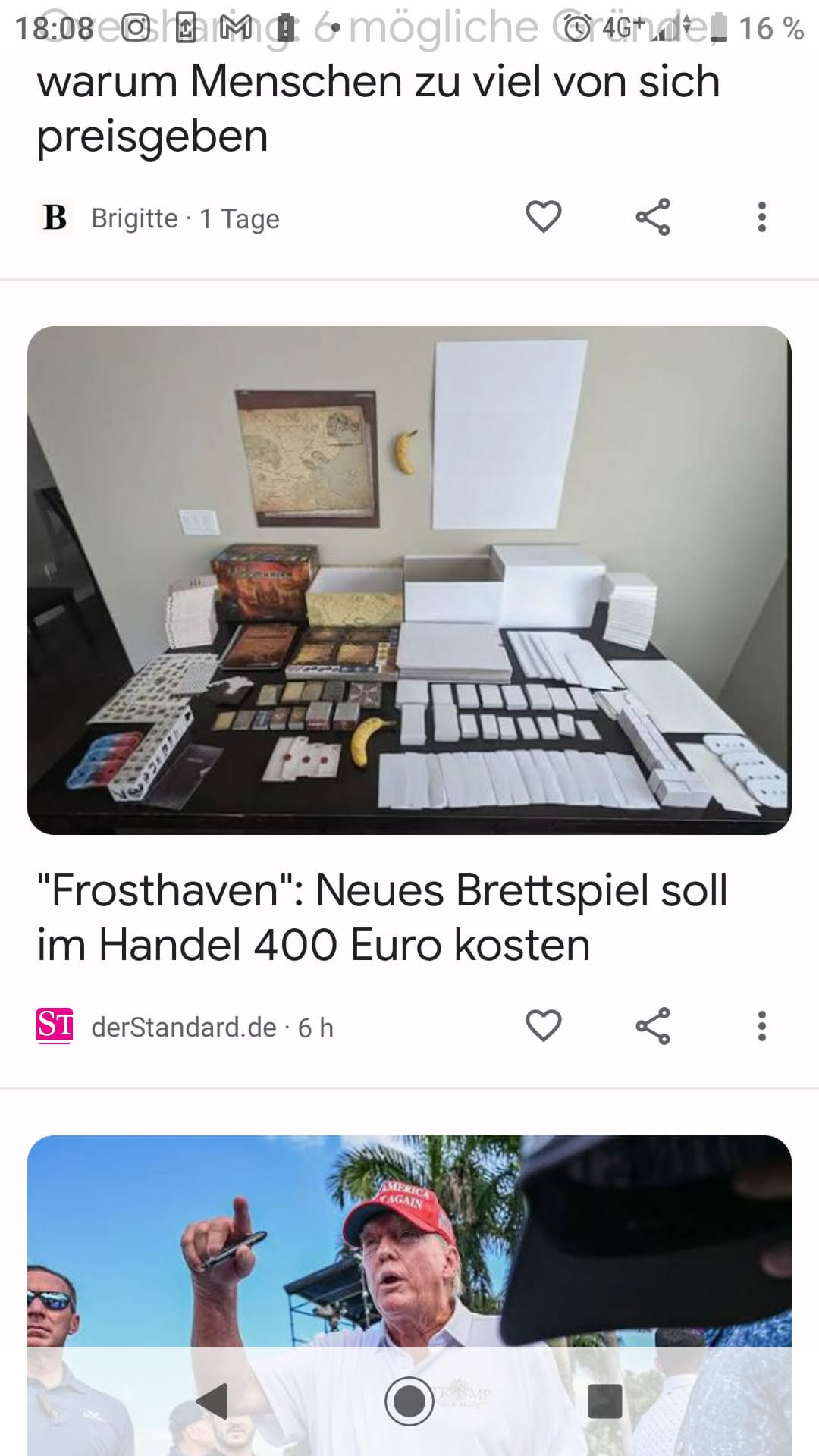Viewport: 819px width, 1456px height.
Task: Open more options for the derStandard.de article
Action: coord(761,1027)
